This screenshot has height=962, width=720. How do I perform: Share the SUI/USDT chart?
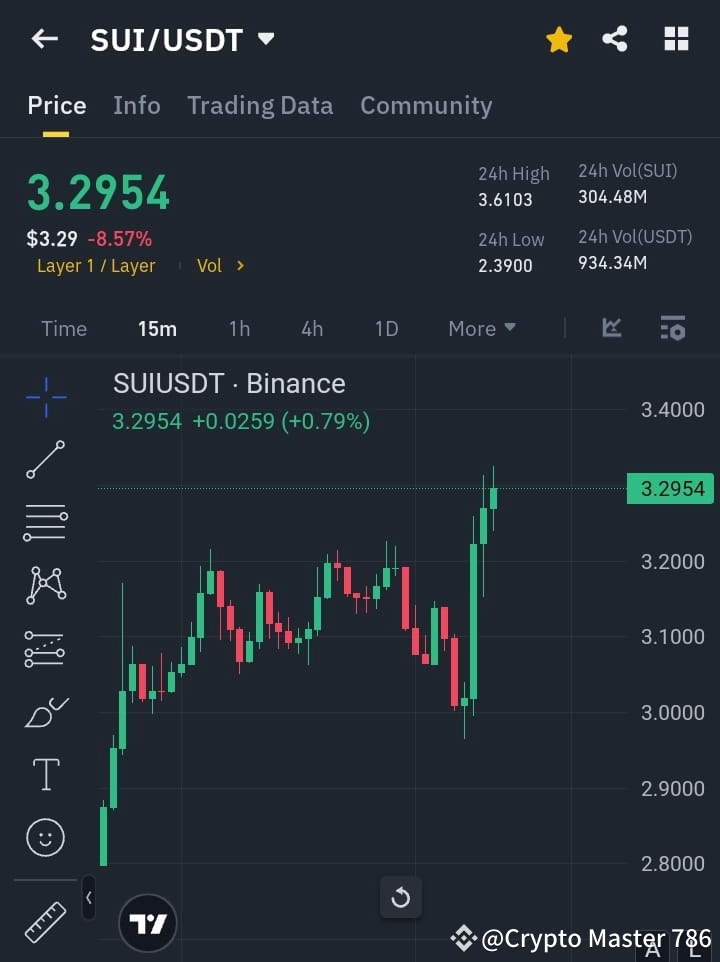pos(615,39)
